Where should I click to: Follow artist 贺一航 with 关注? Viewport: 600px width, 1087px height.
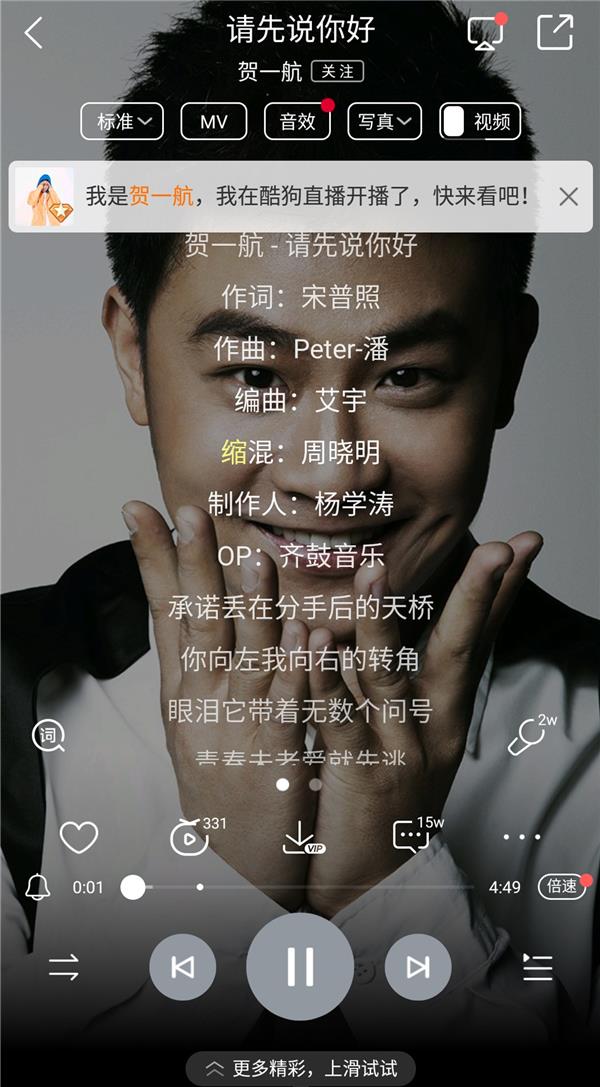click(x=337, y=72)
